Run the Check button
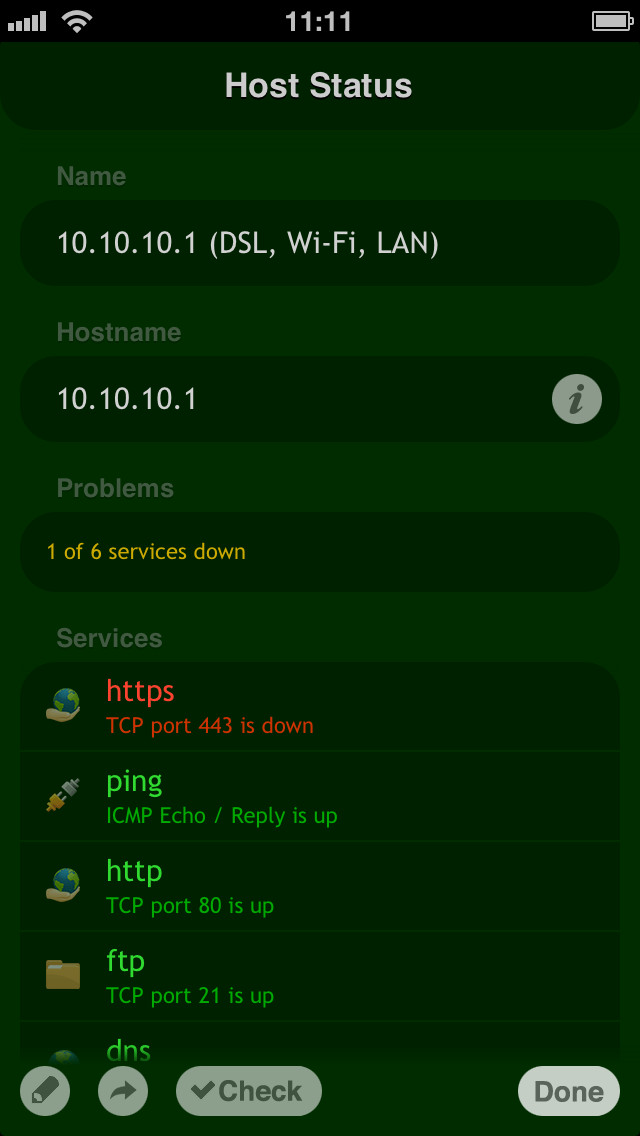This screenshot has width=640, height=1136. click(249, 1090)
